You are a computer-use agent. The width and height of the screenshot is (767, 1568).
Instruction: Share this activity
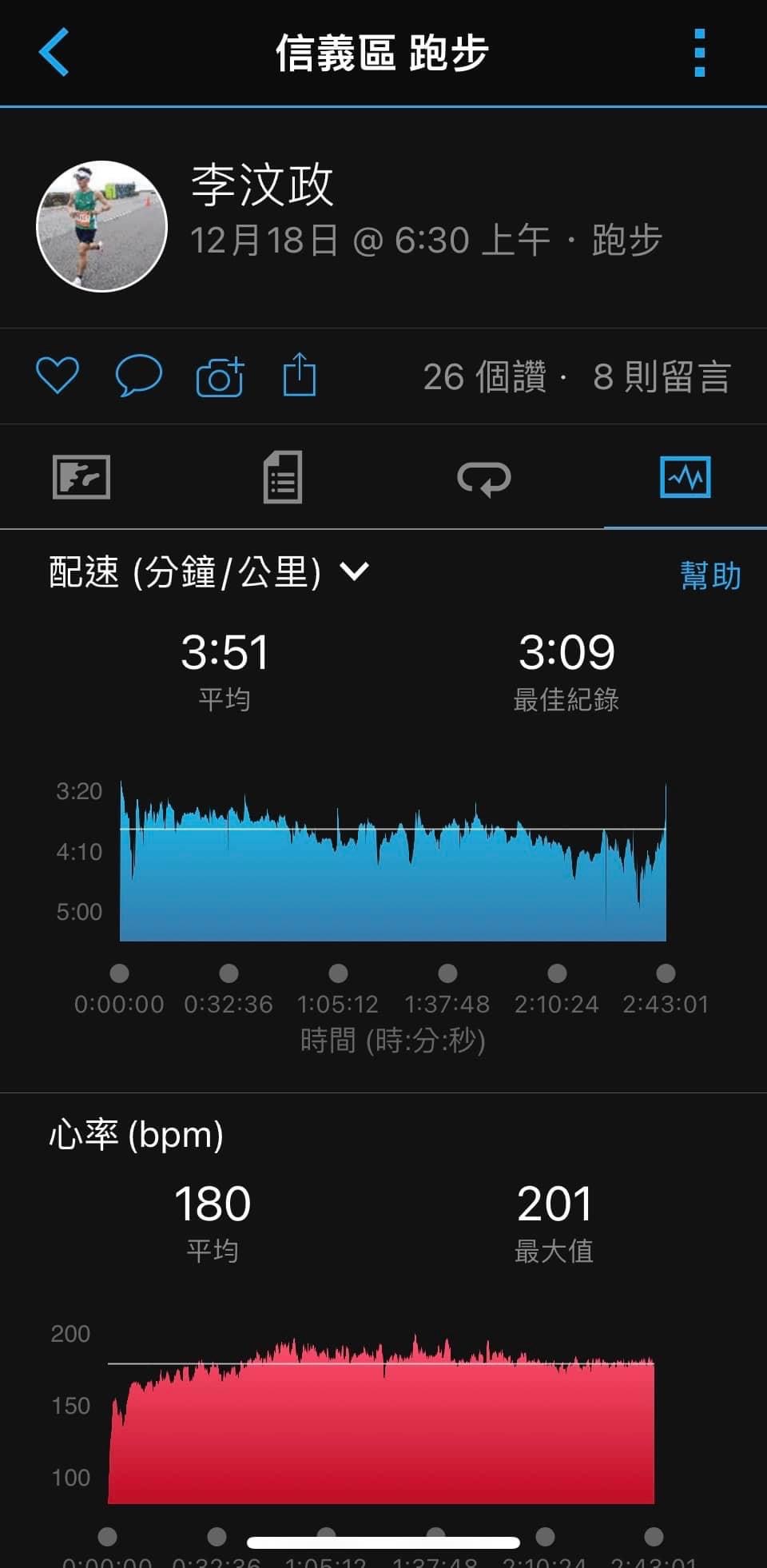tap(300, 374)
